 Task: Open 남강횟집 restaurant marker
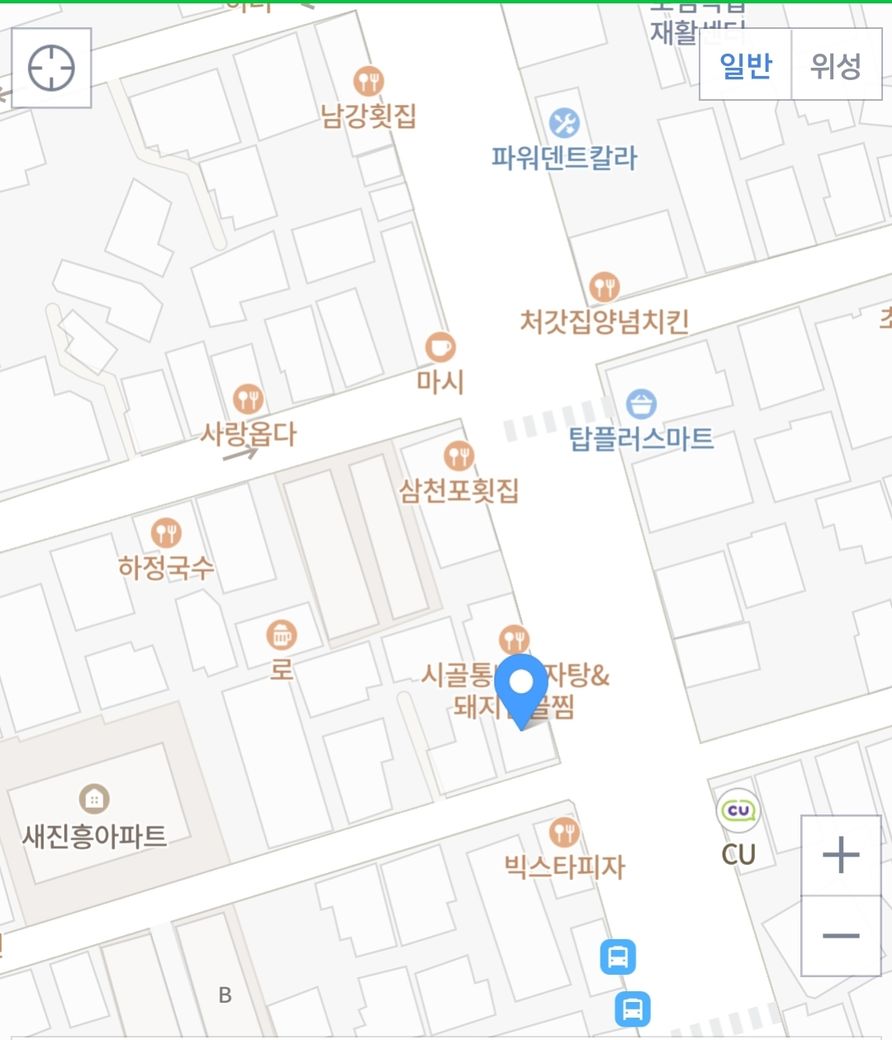[x=369, y=82]
